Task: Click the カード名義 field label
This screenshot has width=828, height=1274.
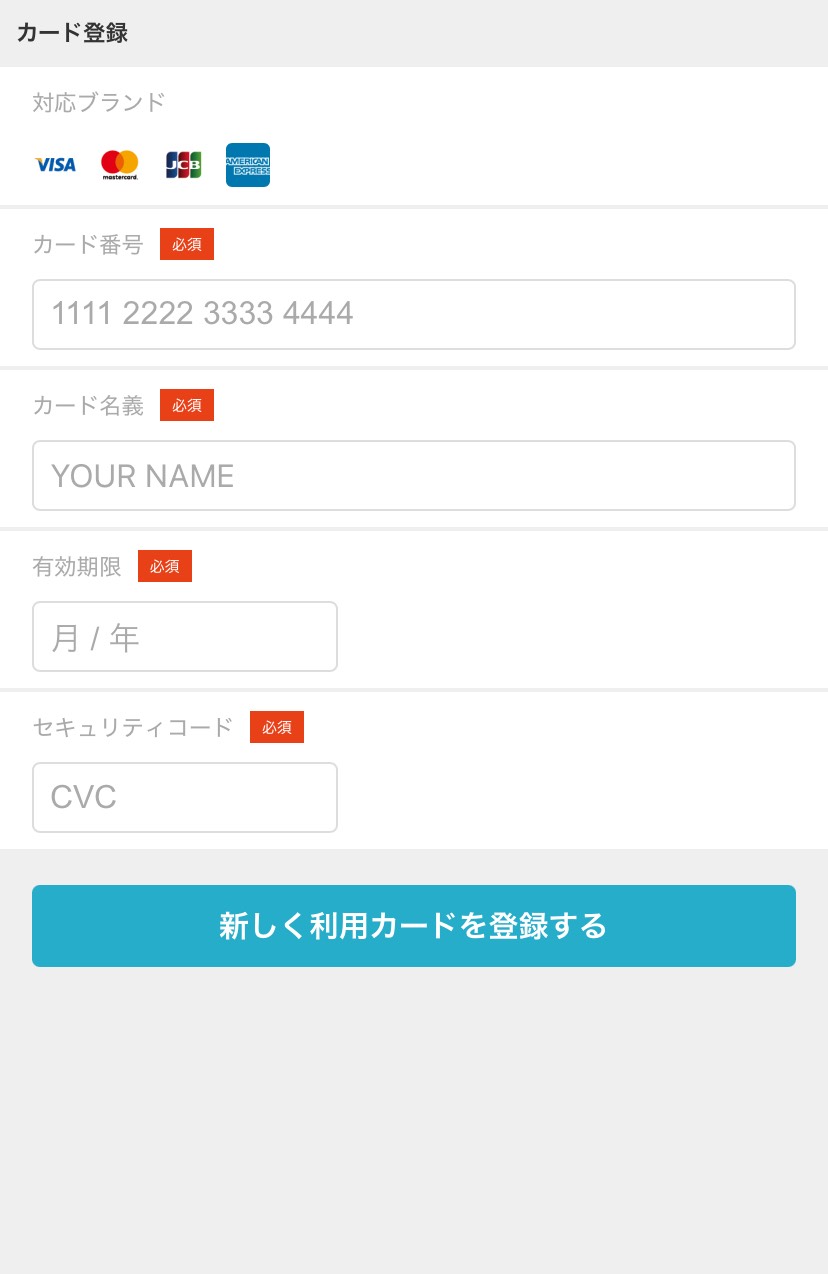Action: (88, 406)
